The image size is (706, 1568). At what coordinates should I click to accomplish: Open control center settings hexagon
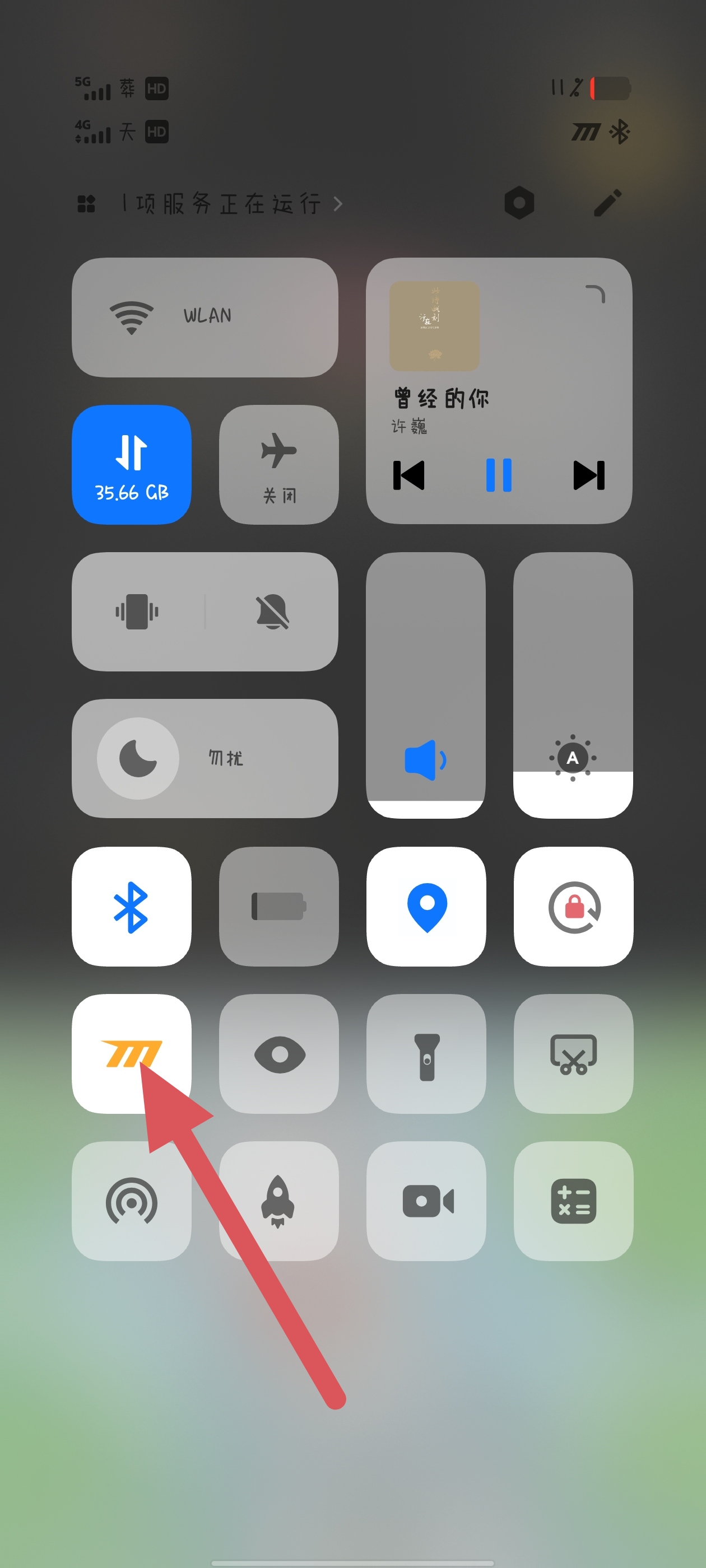[519, 203]
